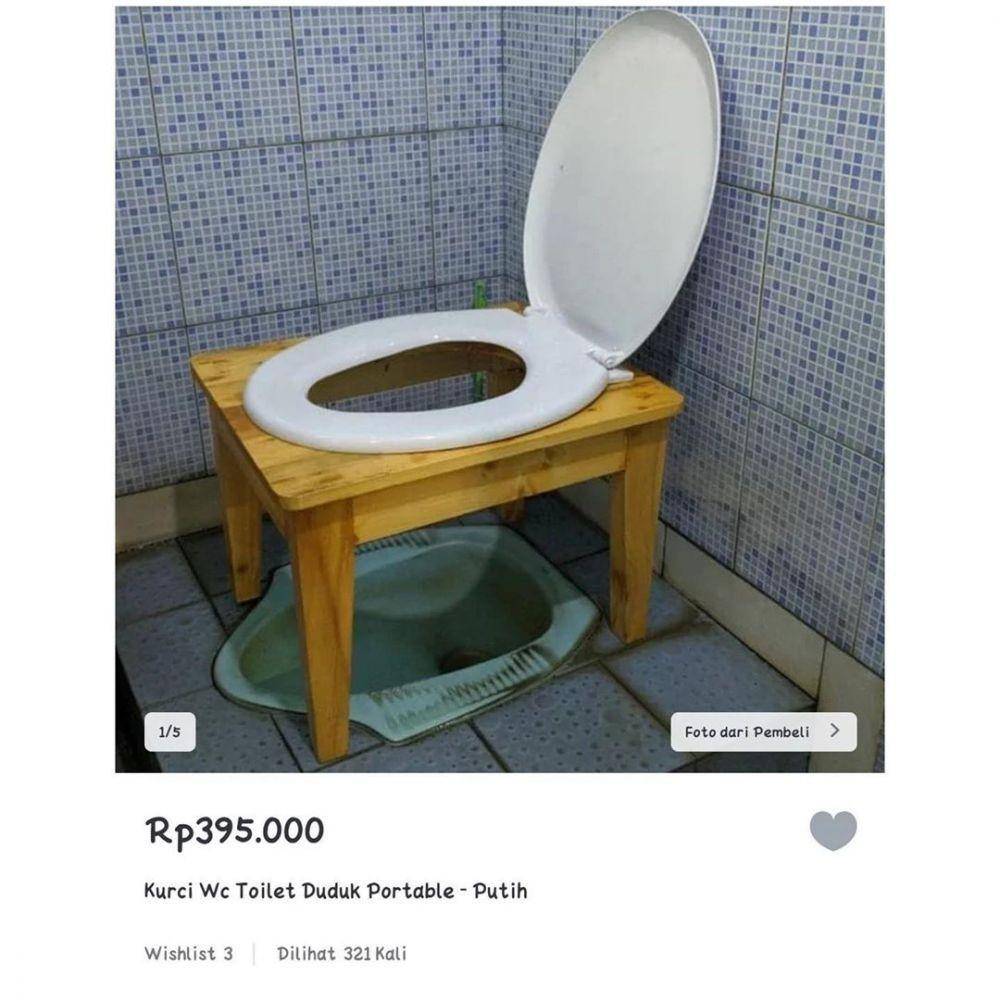Viewport: 1000px width, 1000px height.
Task: Open the product photo in full view
Action: (500, 390)
